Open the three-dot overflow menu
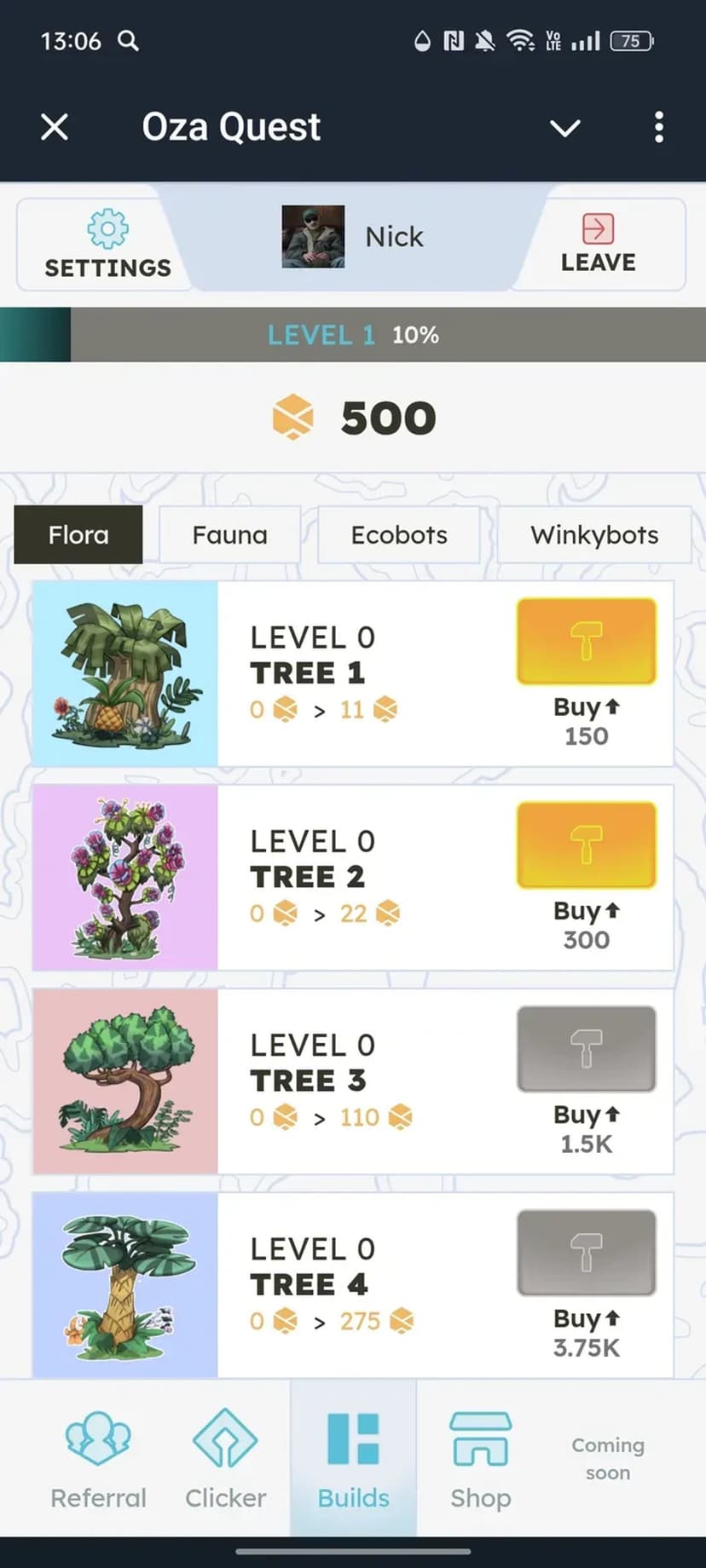This screenshot has height=1568, width=706. click(658, 128)
